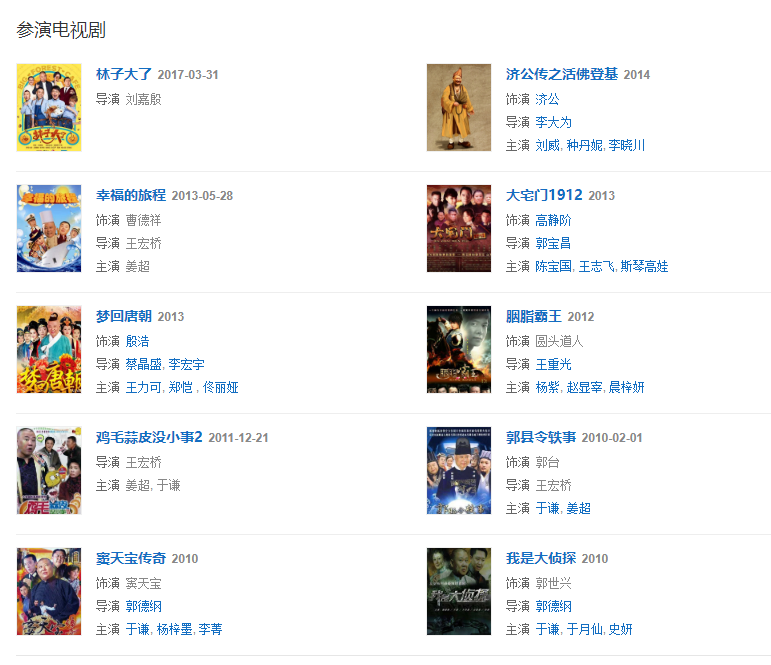
Task: Open 种丹妮's link under 济公传之活佛登基
Action: (584, 145)
